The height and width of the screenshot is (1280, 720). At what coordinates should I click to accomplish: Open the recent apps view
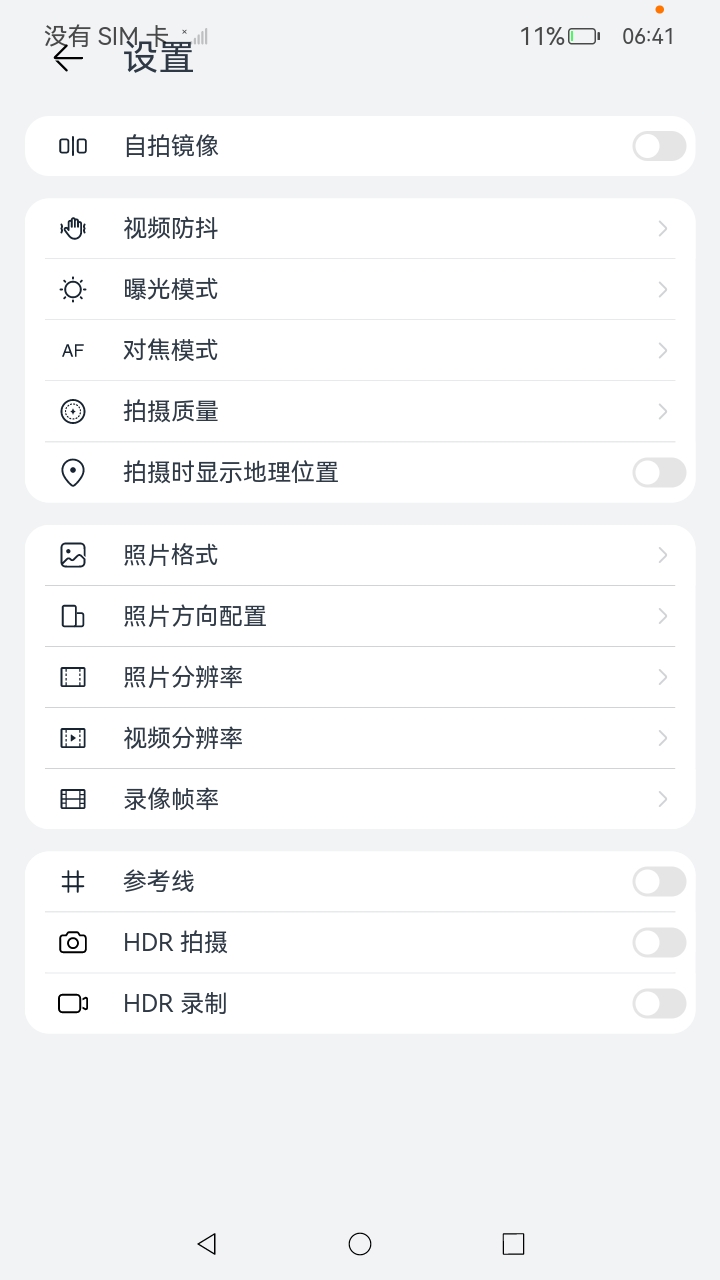click(x=513, y=1243)
